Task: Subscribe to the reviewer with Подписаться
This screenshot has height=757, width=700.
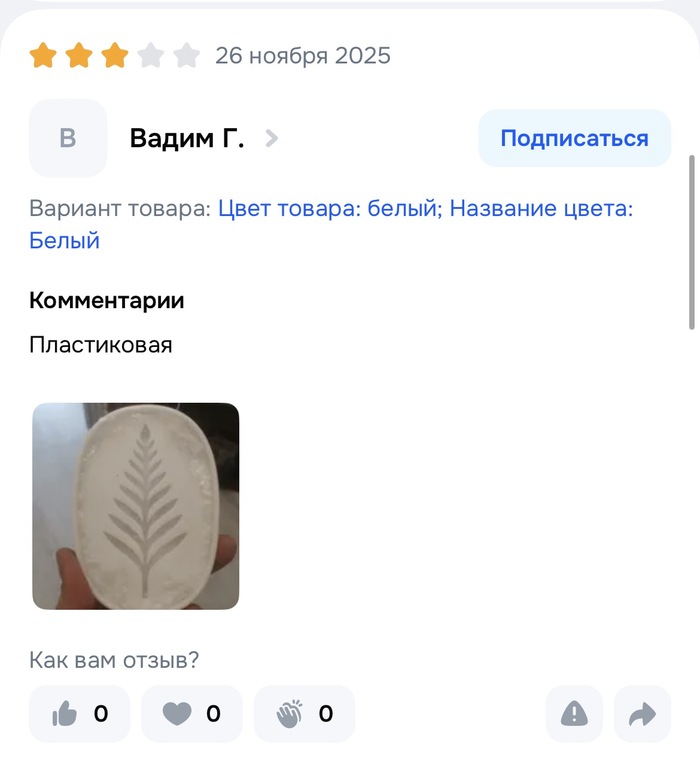Action: tap(574, 139)
